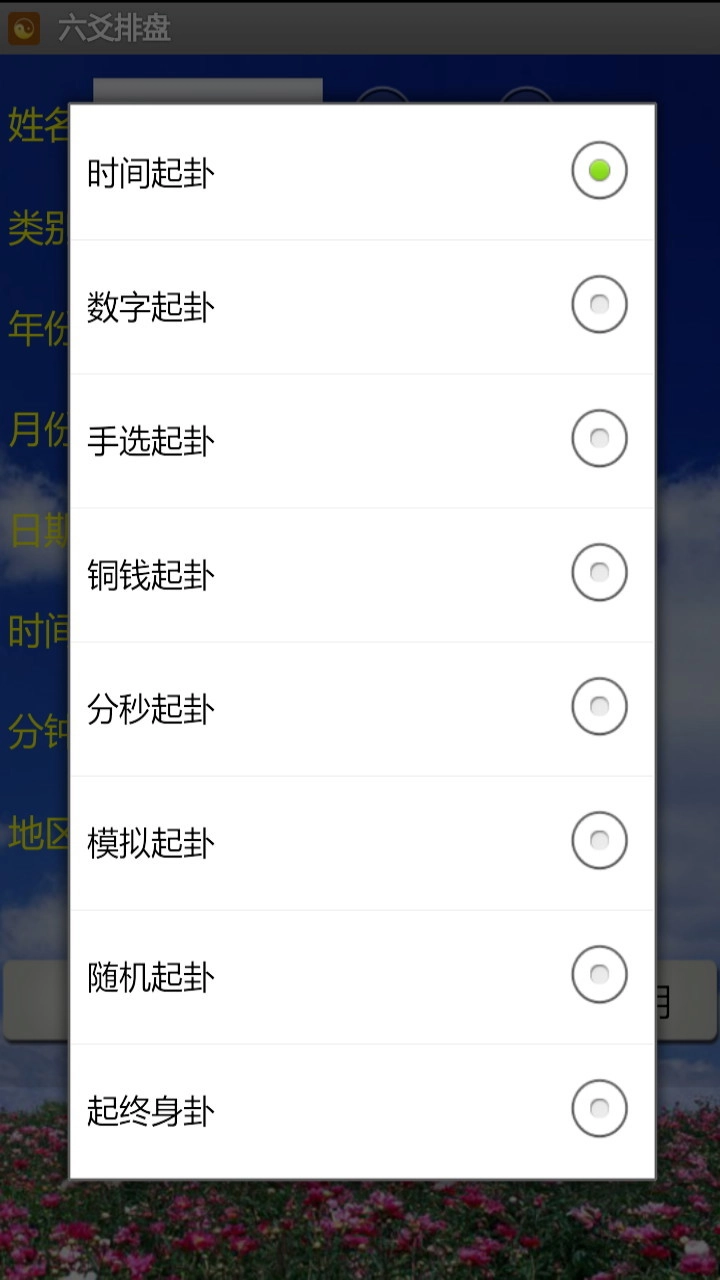Tap the 数字起卦 row label text
Image resolution: width=720 pixels, height=1280 pixels.
coord(148,305)
